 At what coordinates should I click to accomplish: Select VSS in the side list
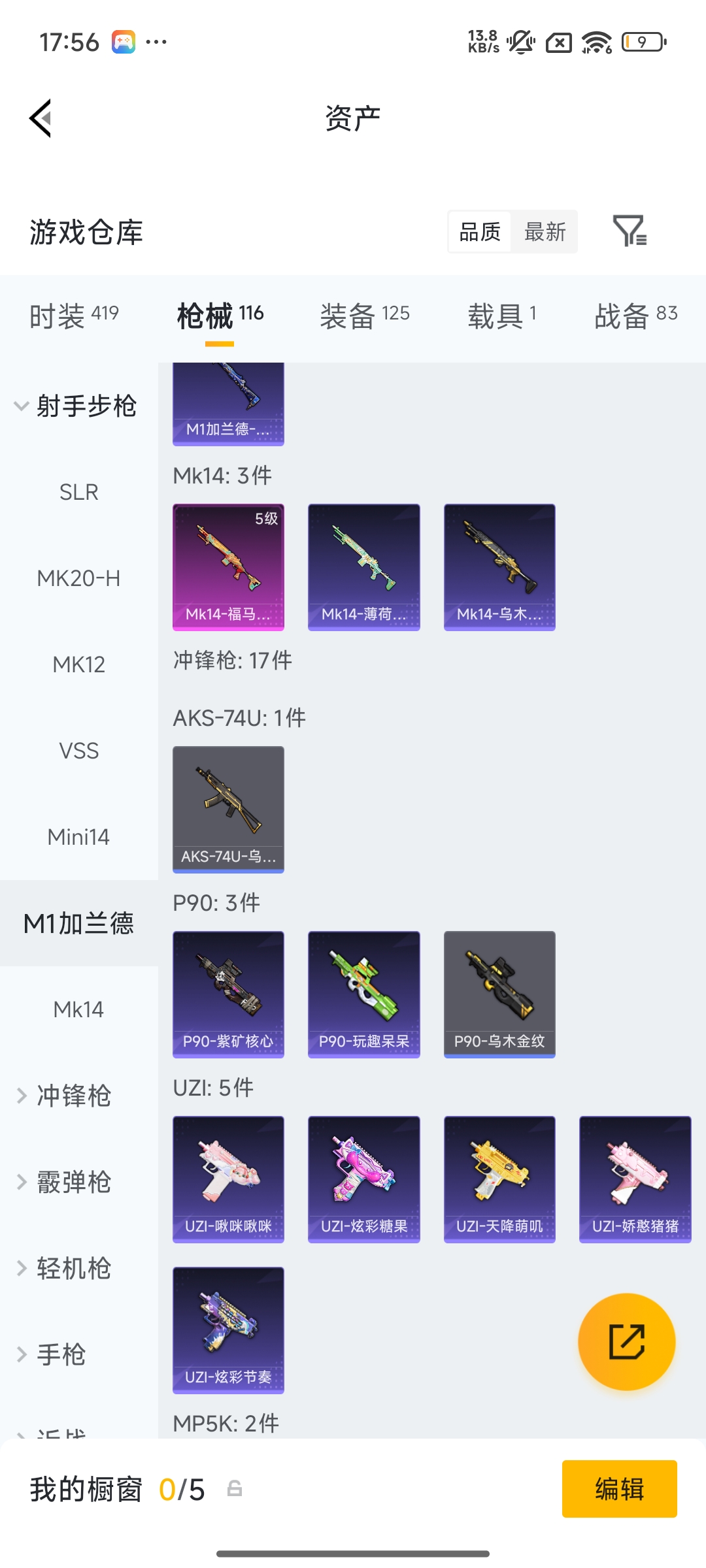tap(78, 751)
